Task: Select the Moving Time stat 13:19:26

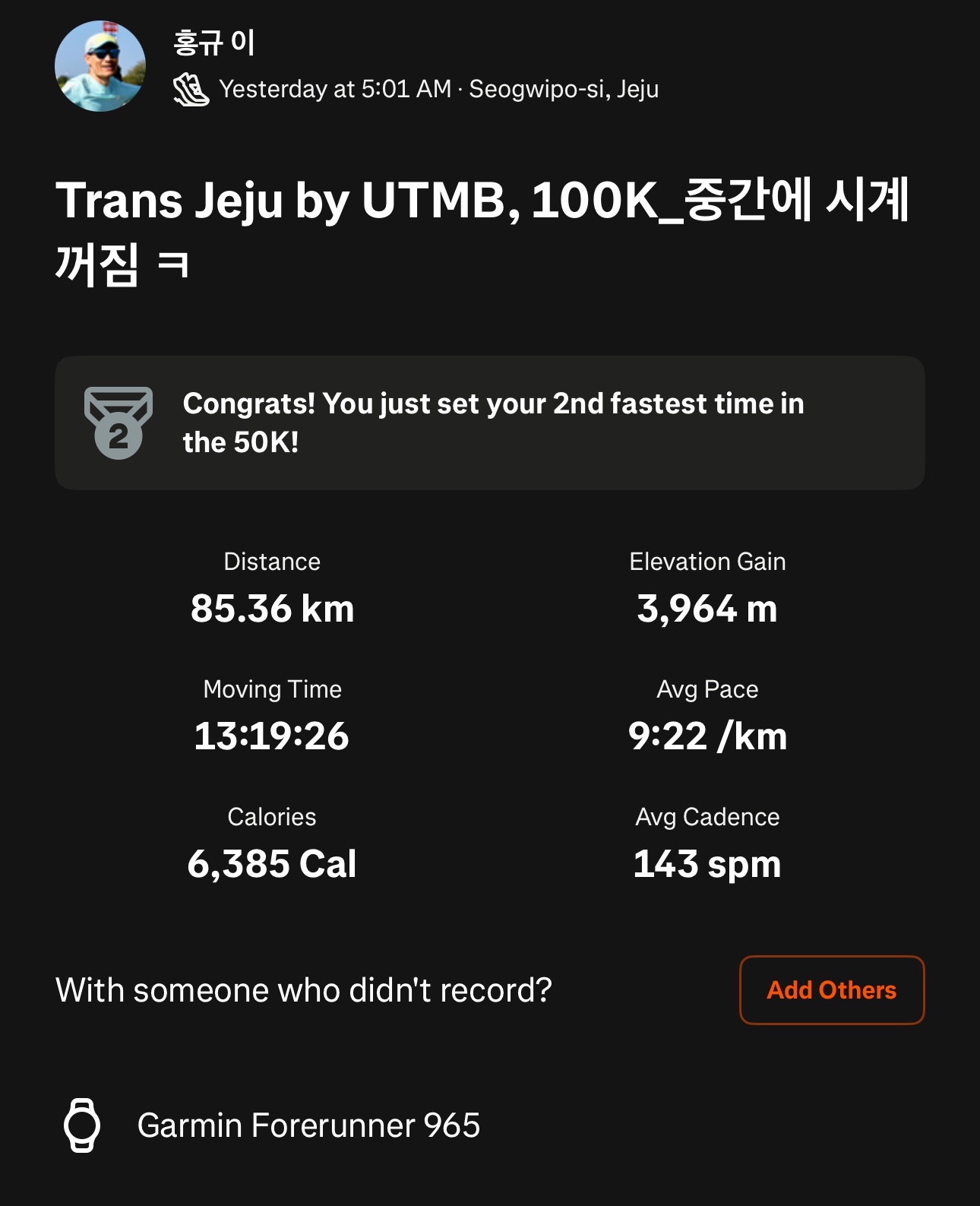Action: 271,736
